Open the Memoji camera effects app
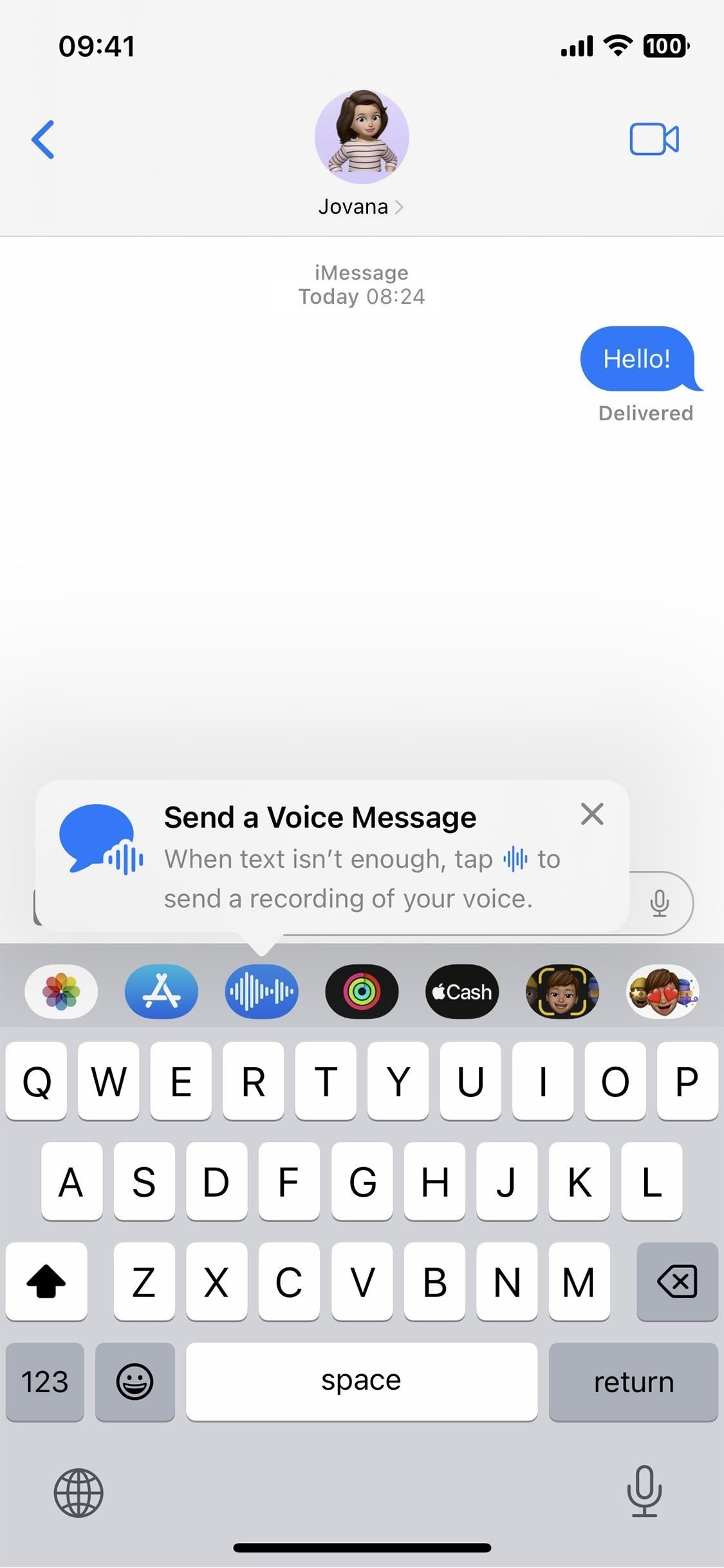The width and height of the screenshot is (724, 1568). click(x=562, y=991)
